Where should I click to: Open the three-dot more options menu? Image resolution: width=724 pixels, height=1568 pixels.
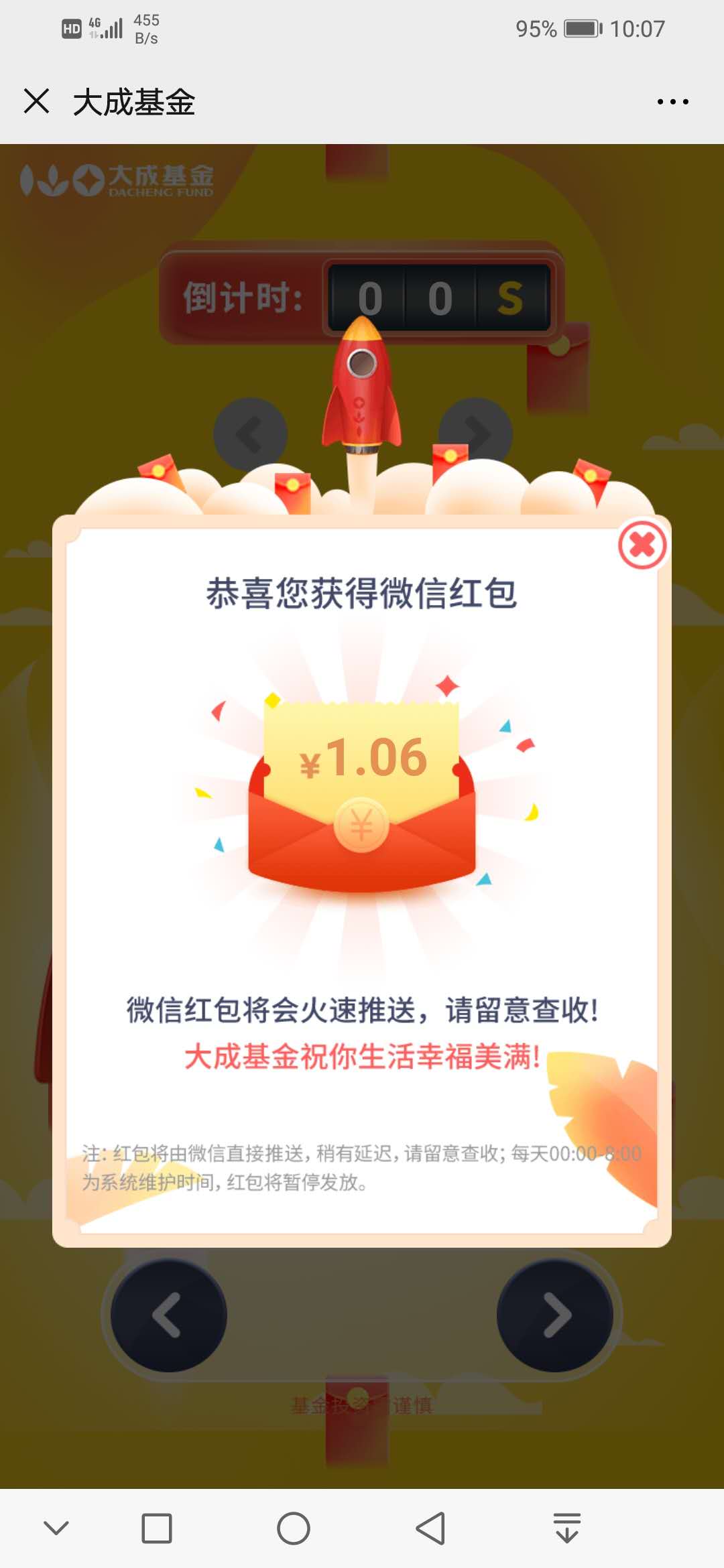tap(672, 102)
